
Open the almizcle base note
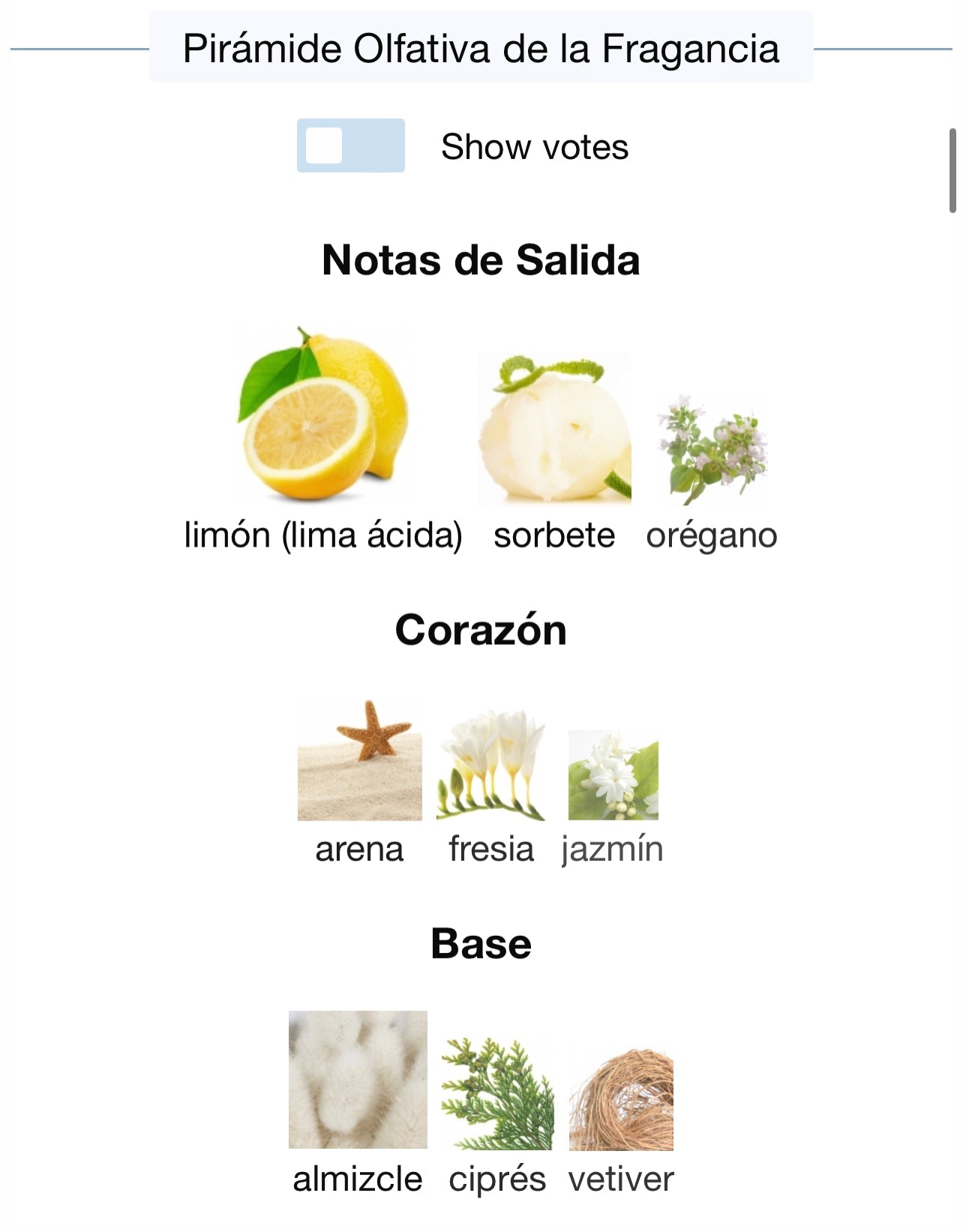point(358,1080)
